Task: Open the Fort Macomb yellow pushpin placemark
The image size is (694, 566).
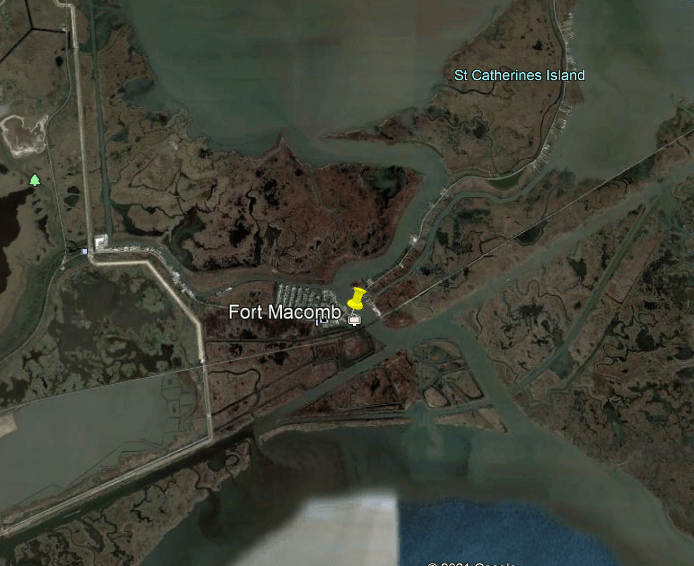Action: (x=356, y=297)
